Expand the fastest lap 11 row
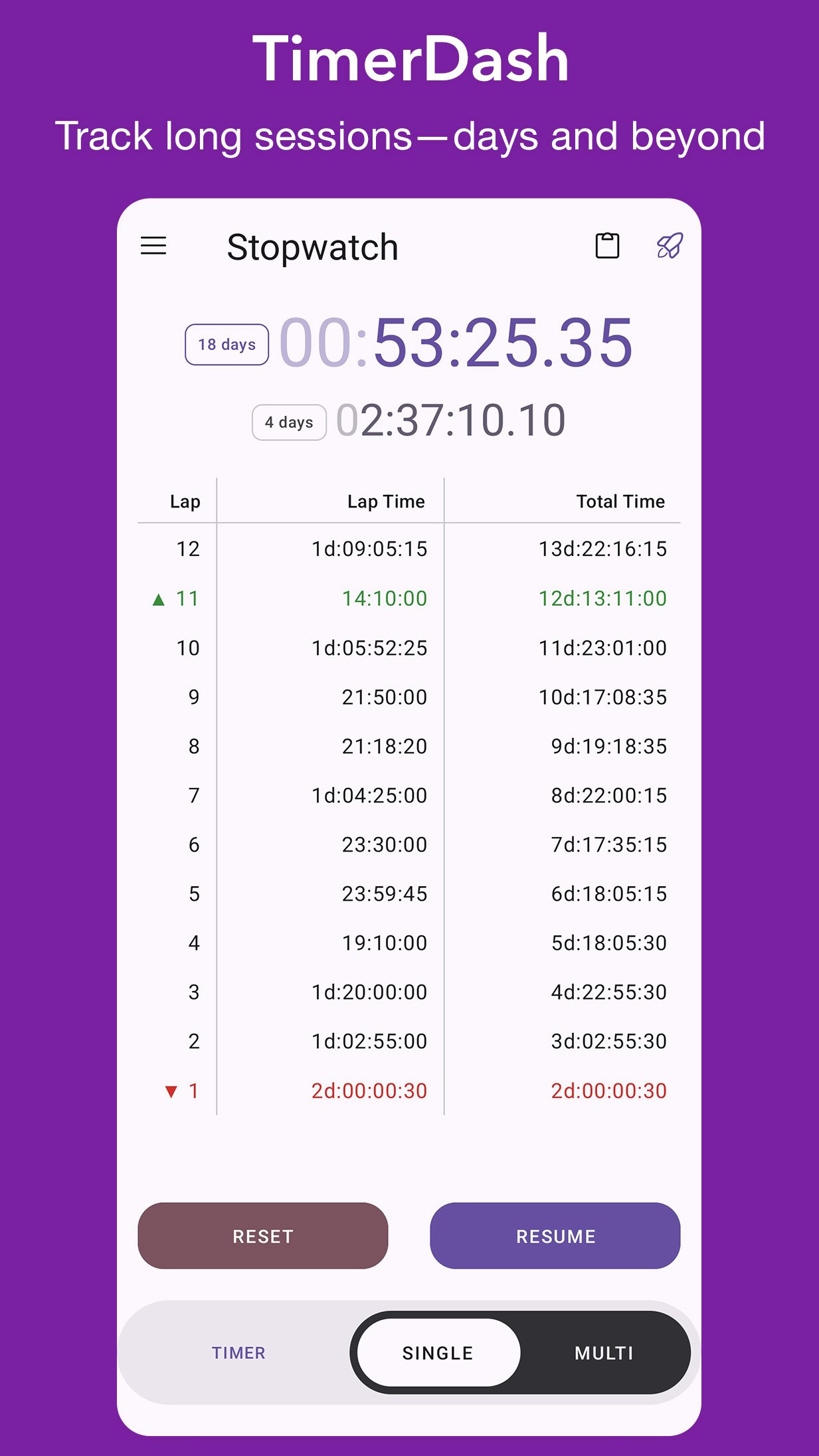This screenshot has height=1456, width=819. (x=409, y=598)
